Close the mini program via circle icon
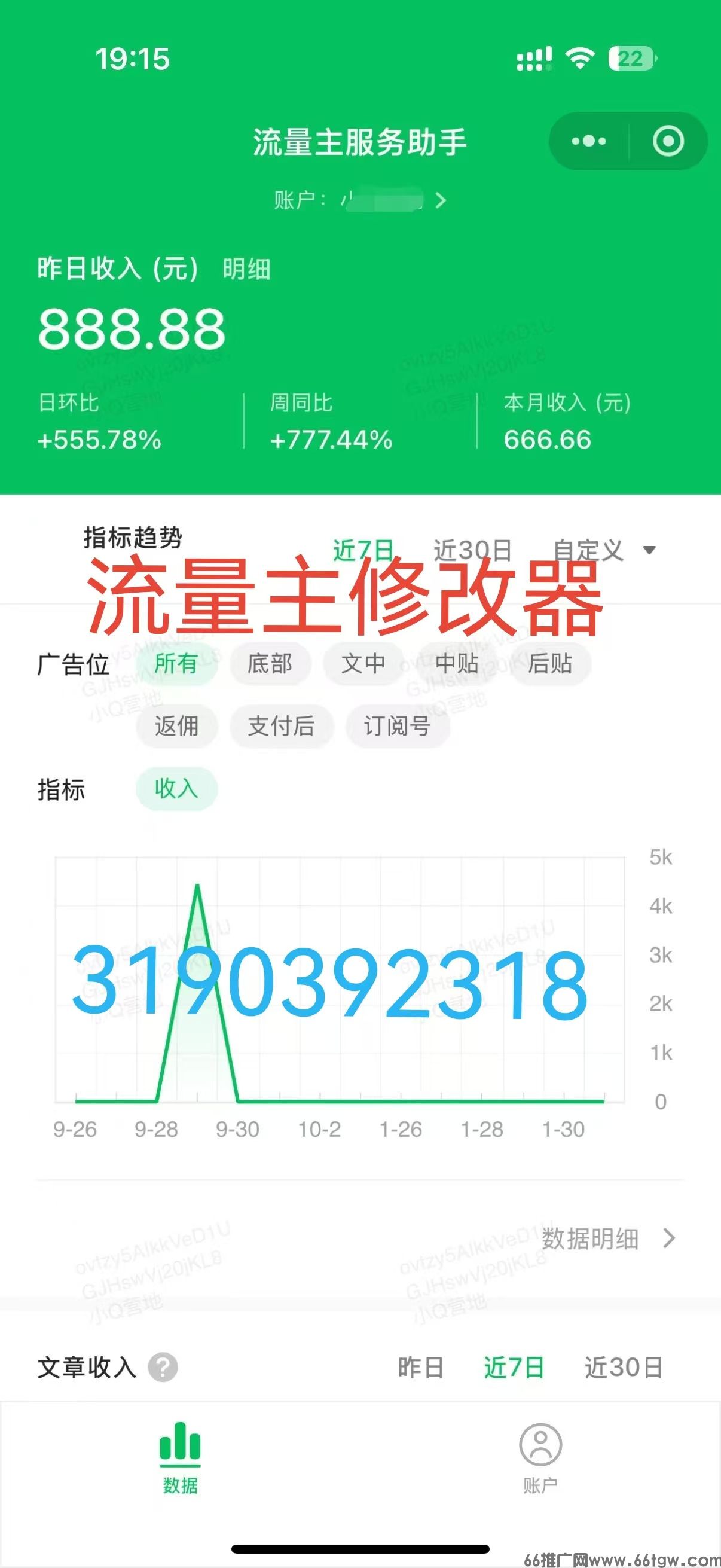The width and height of the screenshot is (721, 1568). [668, 141]
